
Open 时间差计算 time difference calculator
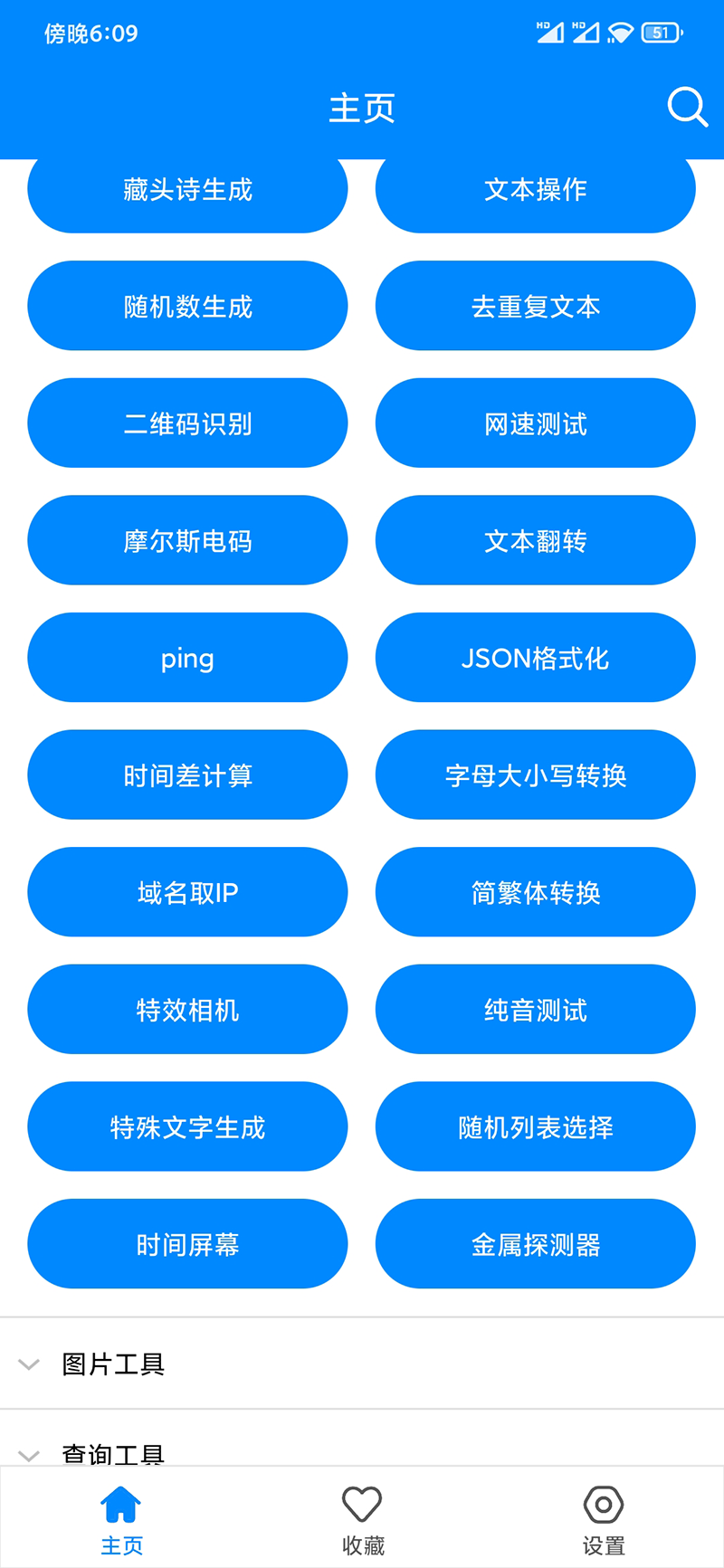(187, 775)
